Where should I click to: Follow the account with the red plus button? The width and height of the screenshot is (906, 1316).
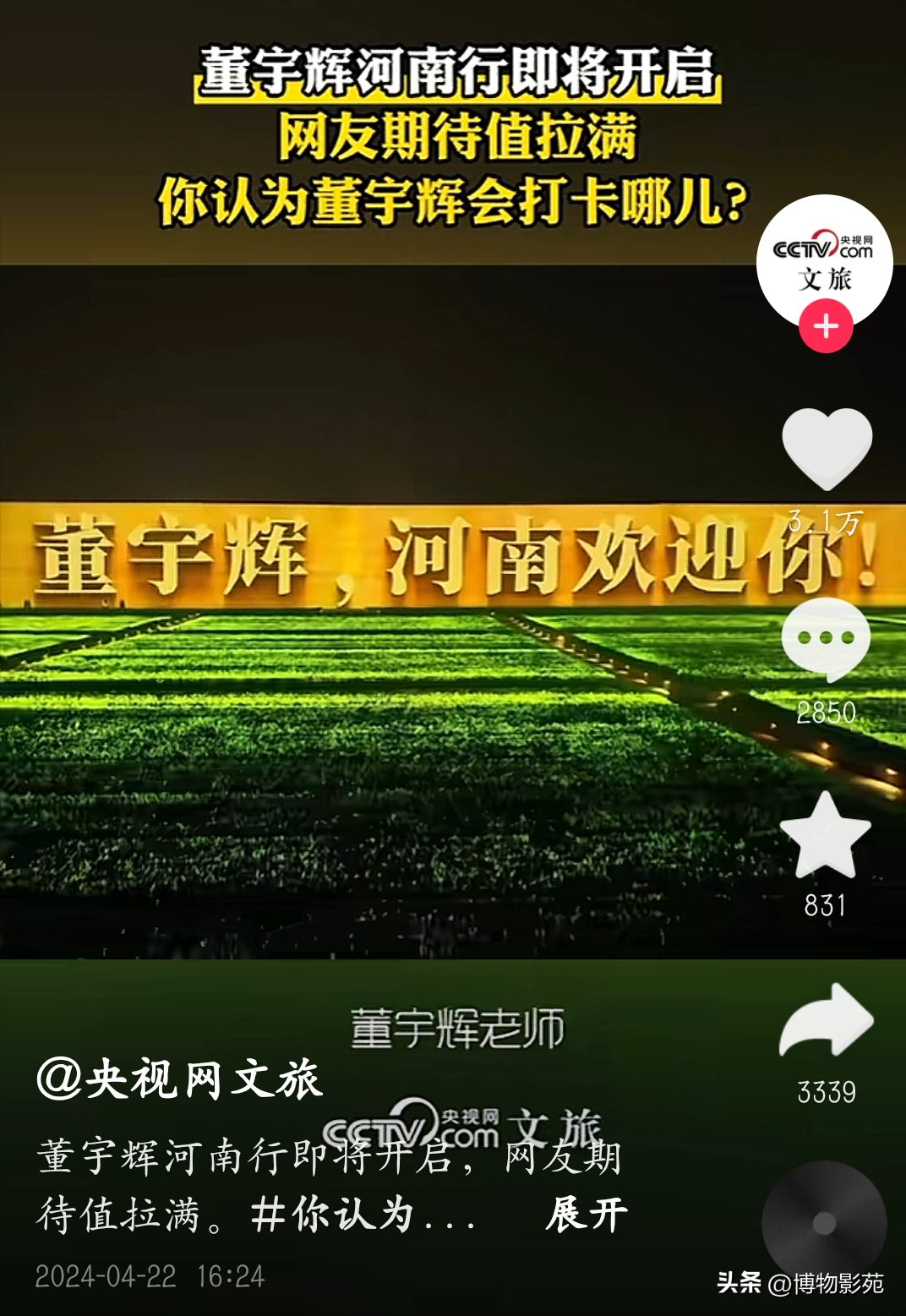(x=826, y=326)
